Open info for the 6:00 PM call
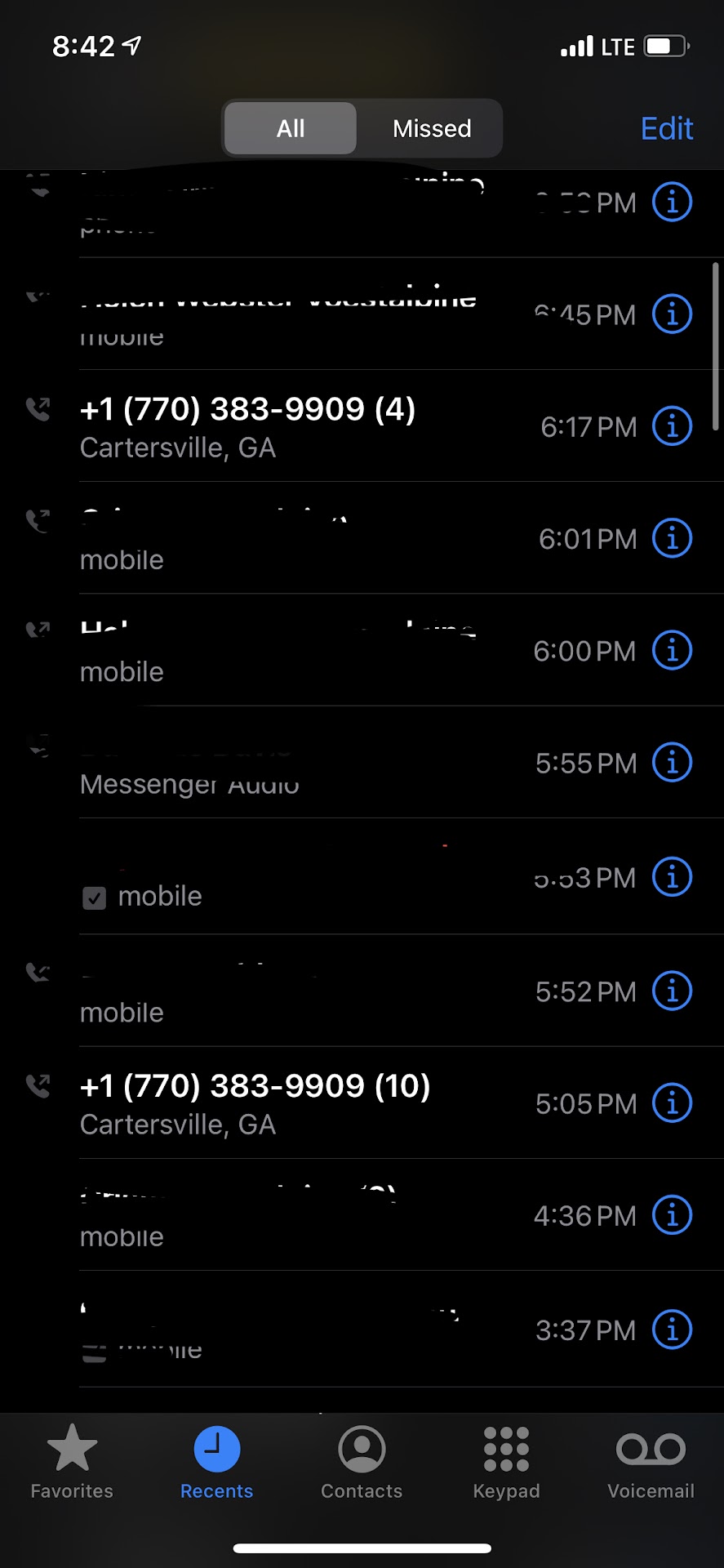This screenshot has height=1568, width=724. [672, 651]
